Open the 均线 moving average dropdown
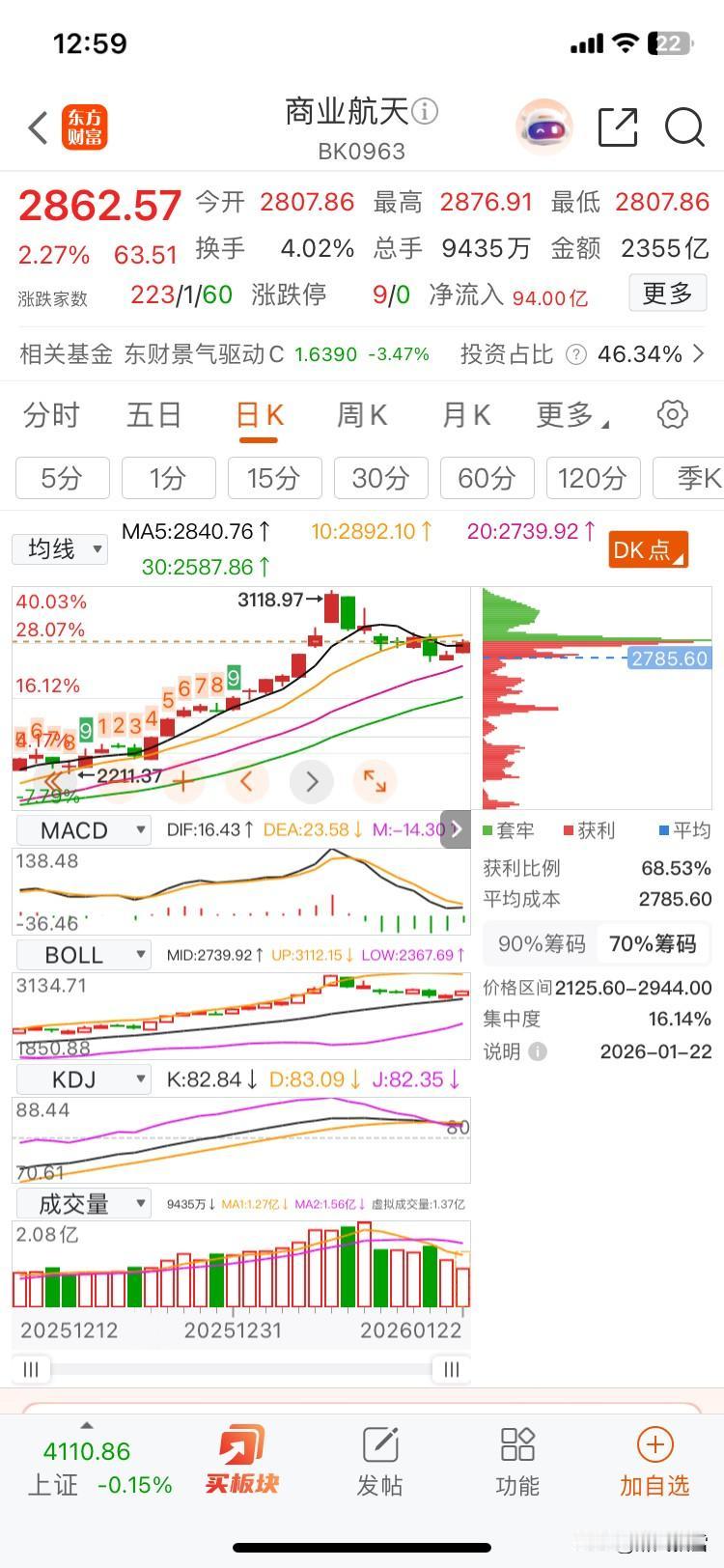The image size is (724, 1568). [59, 548]
